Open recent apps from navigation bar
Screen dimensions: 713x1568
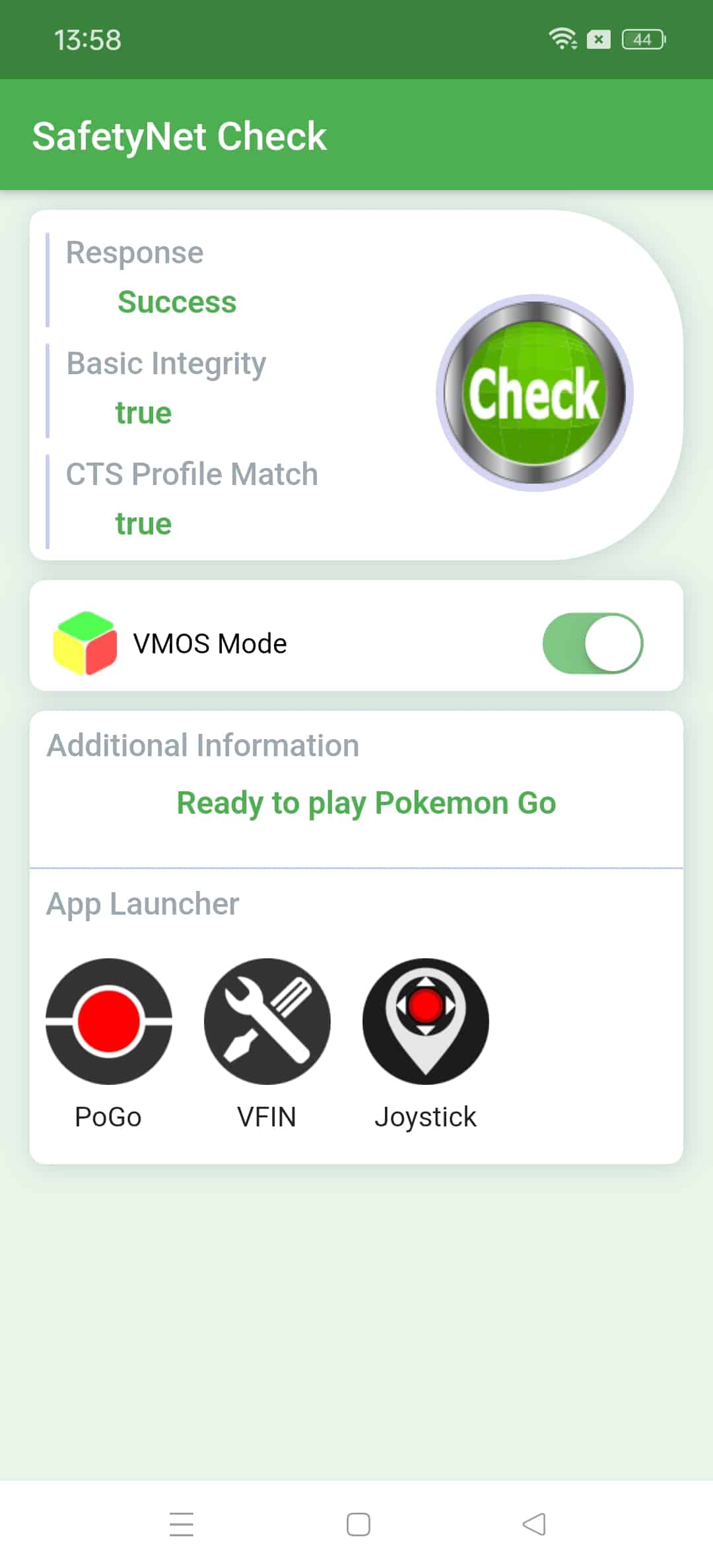[182, 1524]
